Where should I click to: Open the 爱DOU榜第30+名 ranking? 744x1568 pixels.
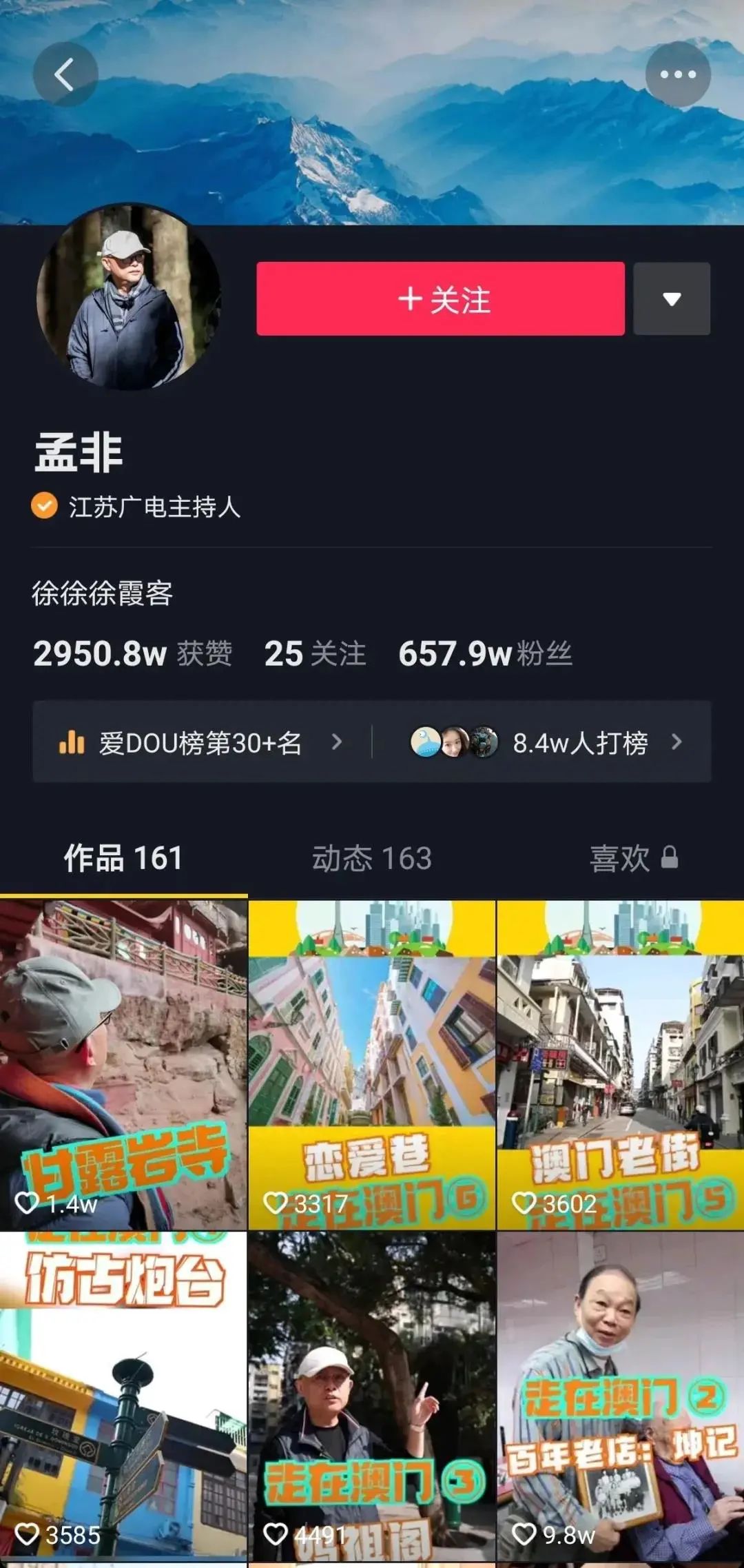click(200, 742)
